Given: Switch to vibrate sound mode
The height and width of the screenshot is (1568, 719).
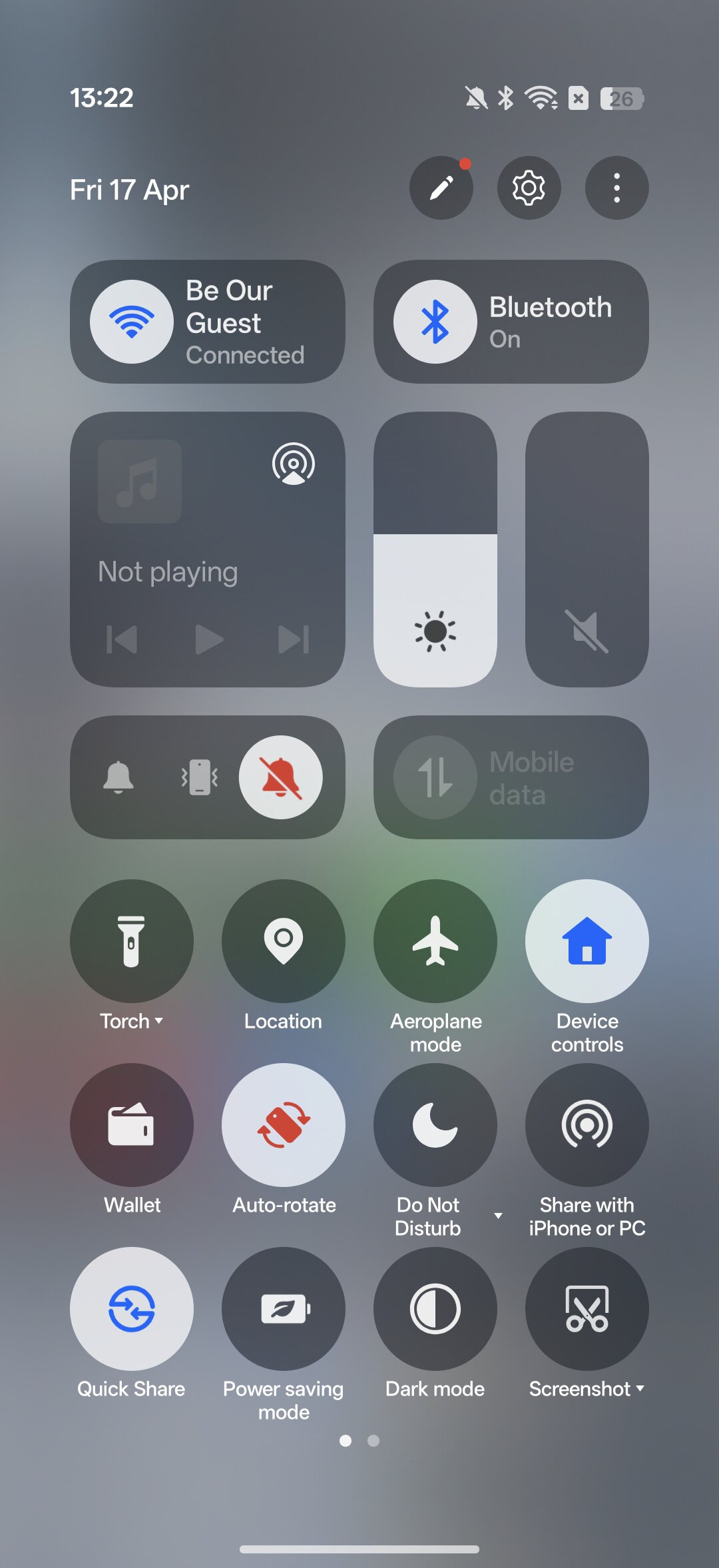Looking at the screenshot, I should (x=200, y=777).
